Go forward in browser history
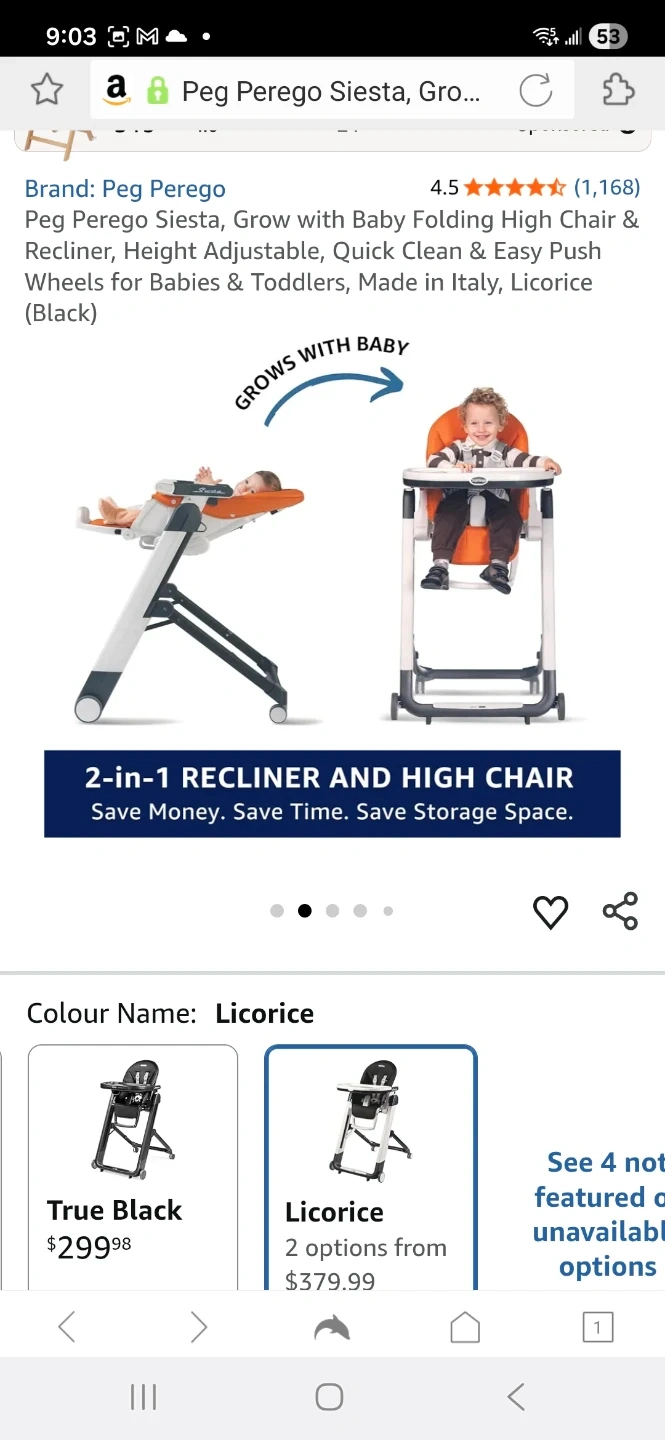This screenshot has width=665, height=1440. (199, 1327)
